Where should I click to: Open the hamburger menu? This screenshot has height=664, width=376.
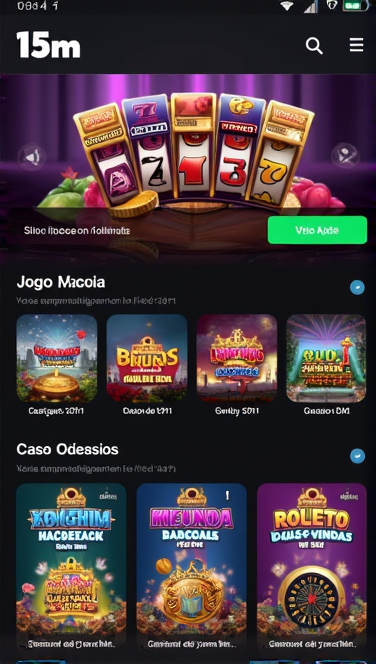click(357, 44)
